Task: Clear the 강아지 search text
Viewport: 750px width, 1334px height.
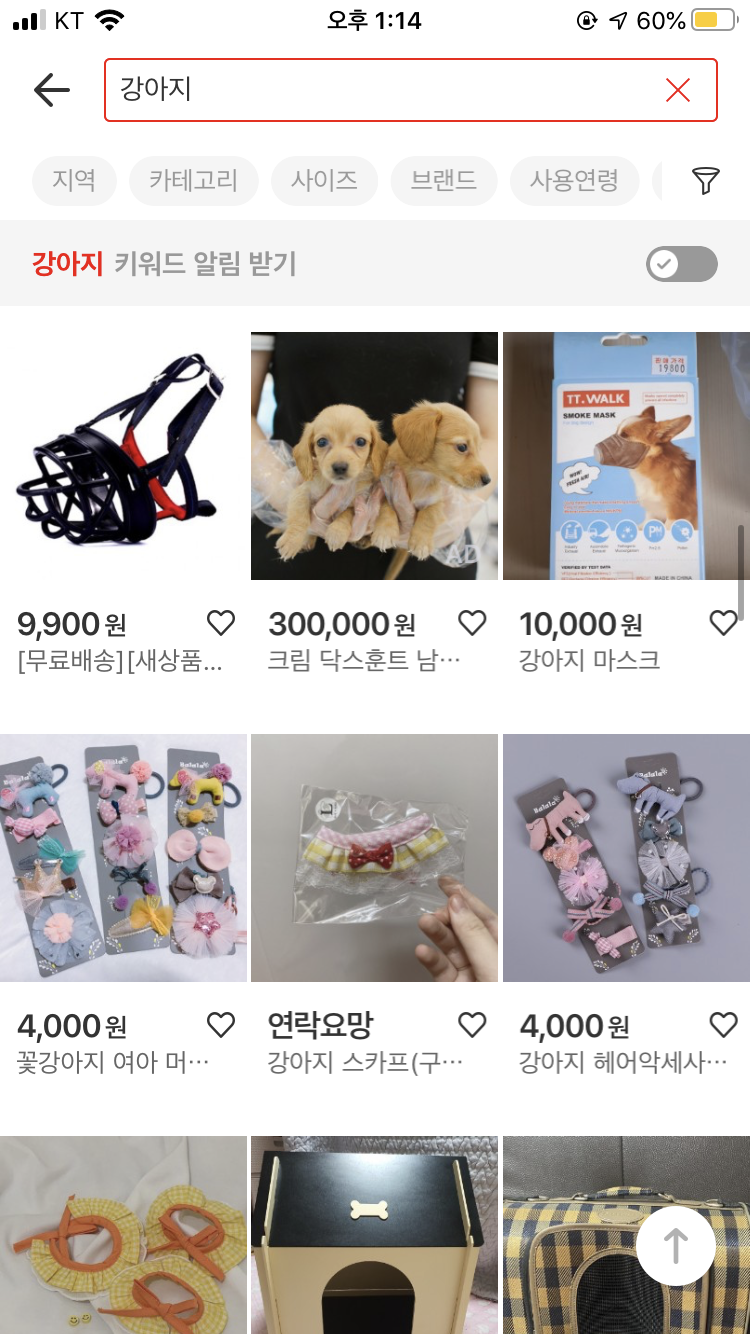Action: pos(677,90)
